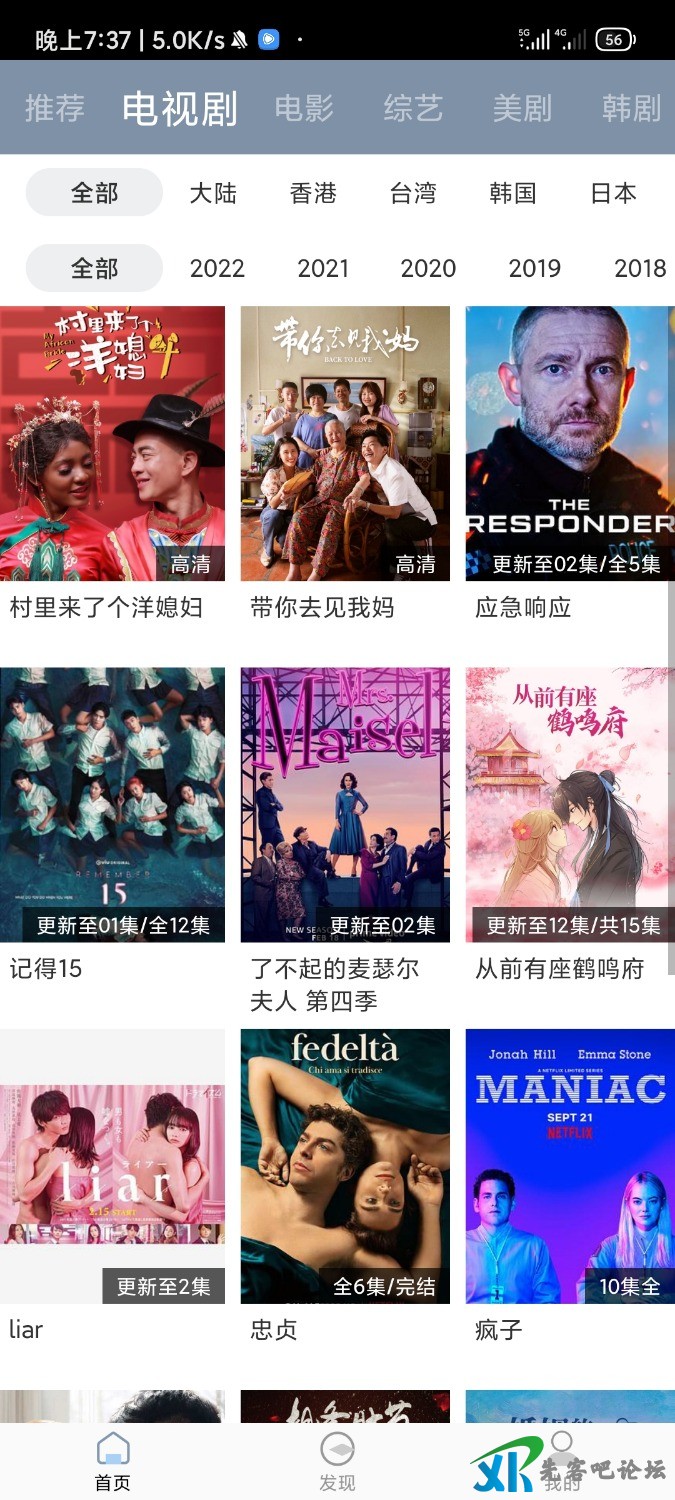
Task: Switch to the 发现 bottom tab
Action: [337, 1461]
